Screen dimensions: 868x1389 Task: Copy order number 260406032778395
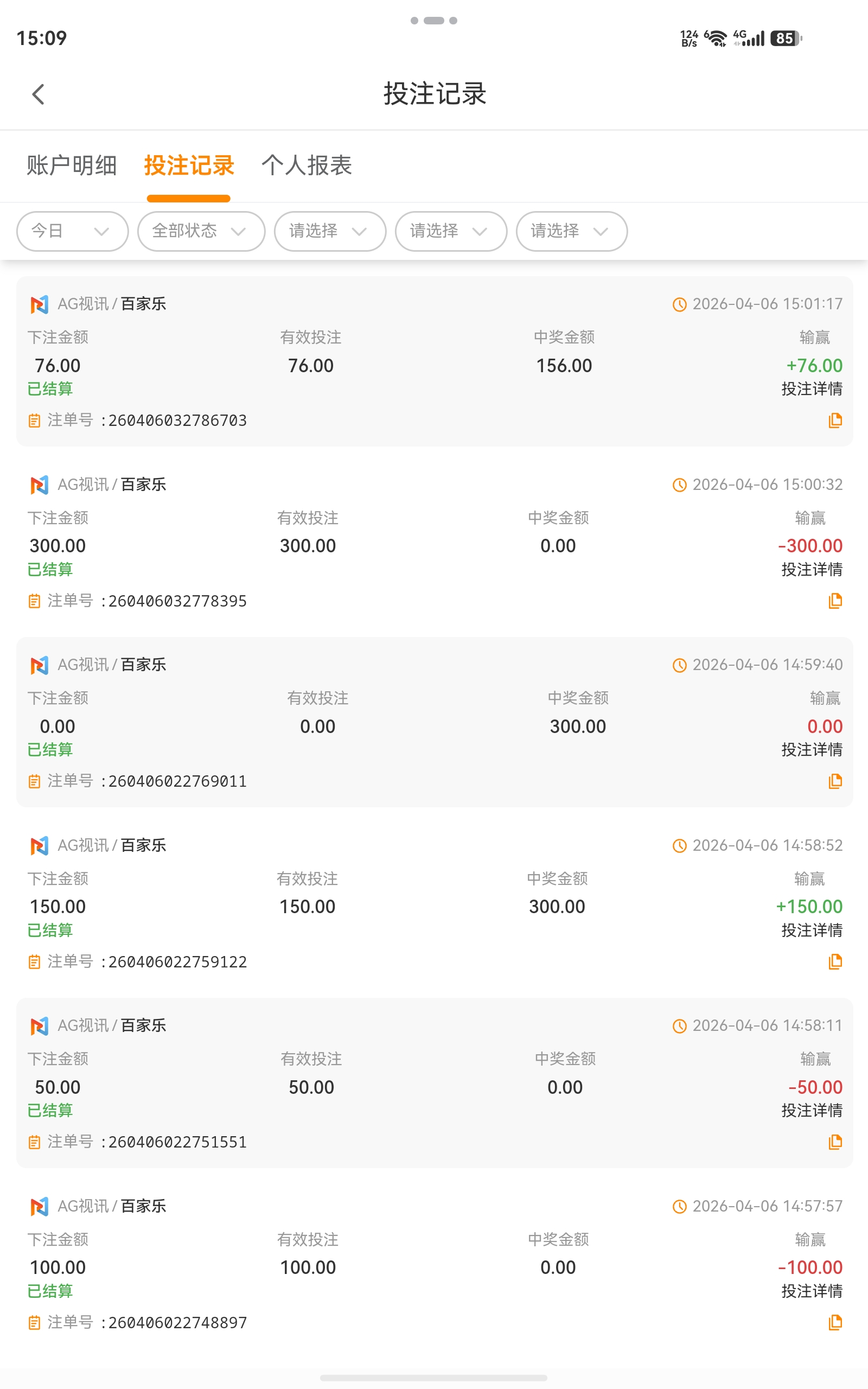click(837, 601)
